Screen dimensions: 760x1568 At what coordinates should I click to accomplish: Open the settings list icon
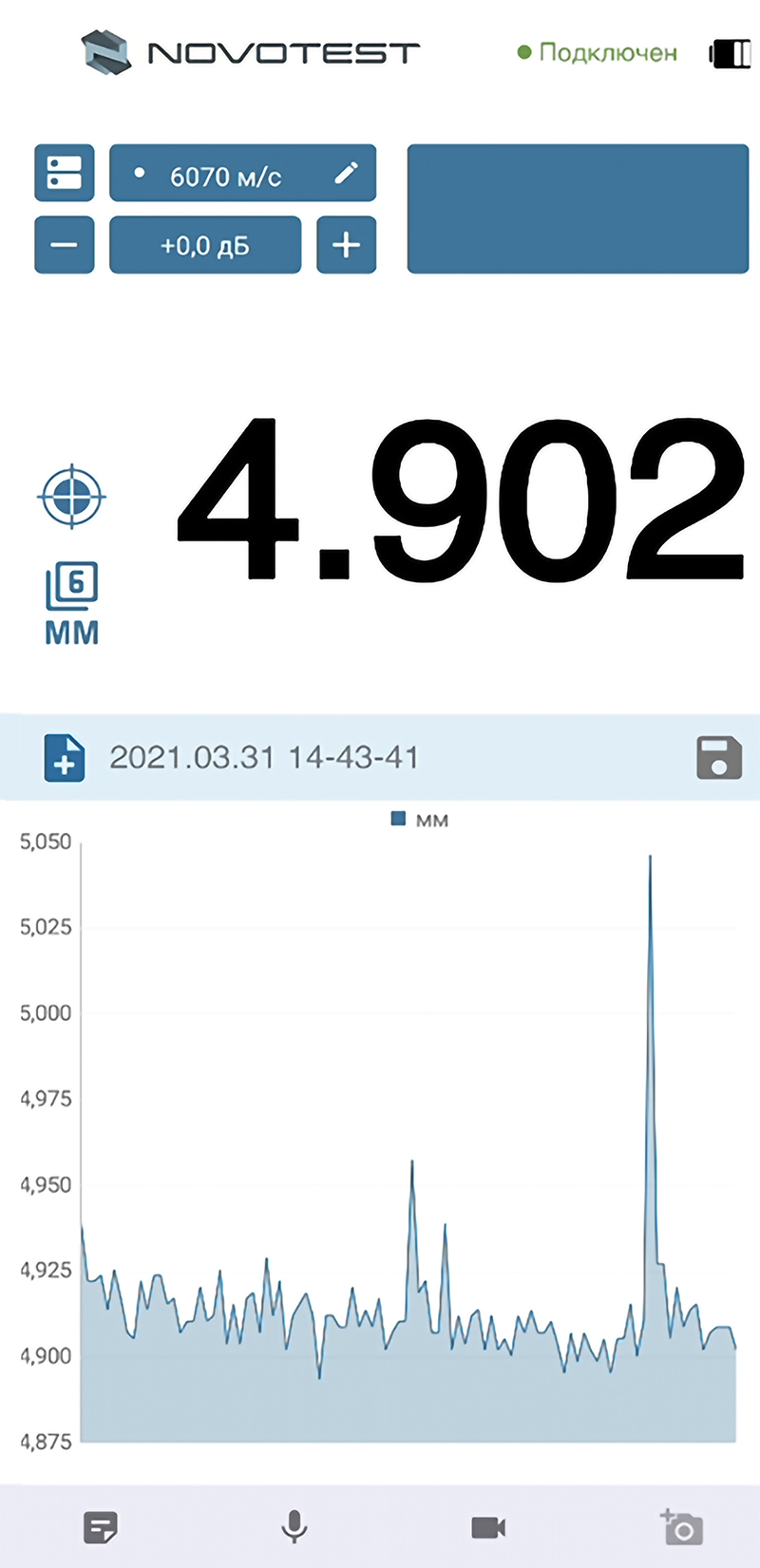(64, 173)
